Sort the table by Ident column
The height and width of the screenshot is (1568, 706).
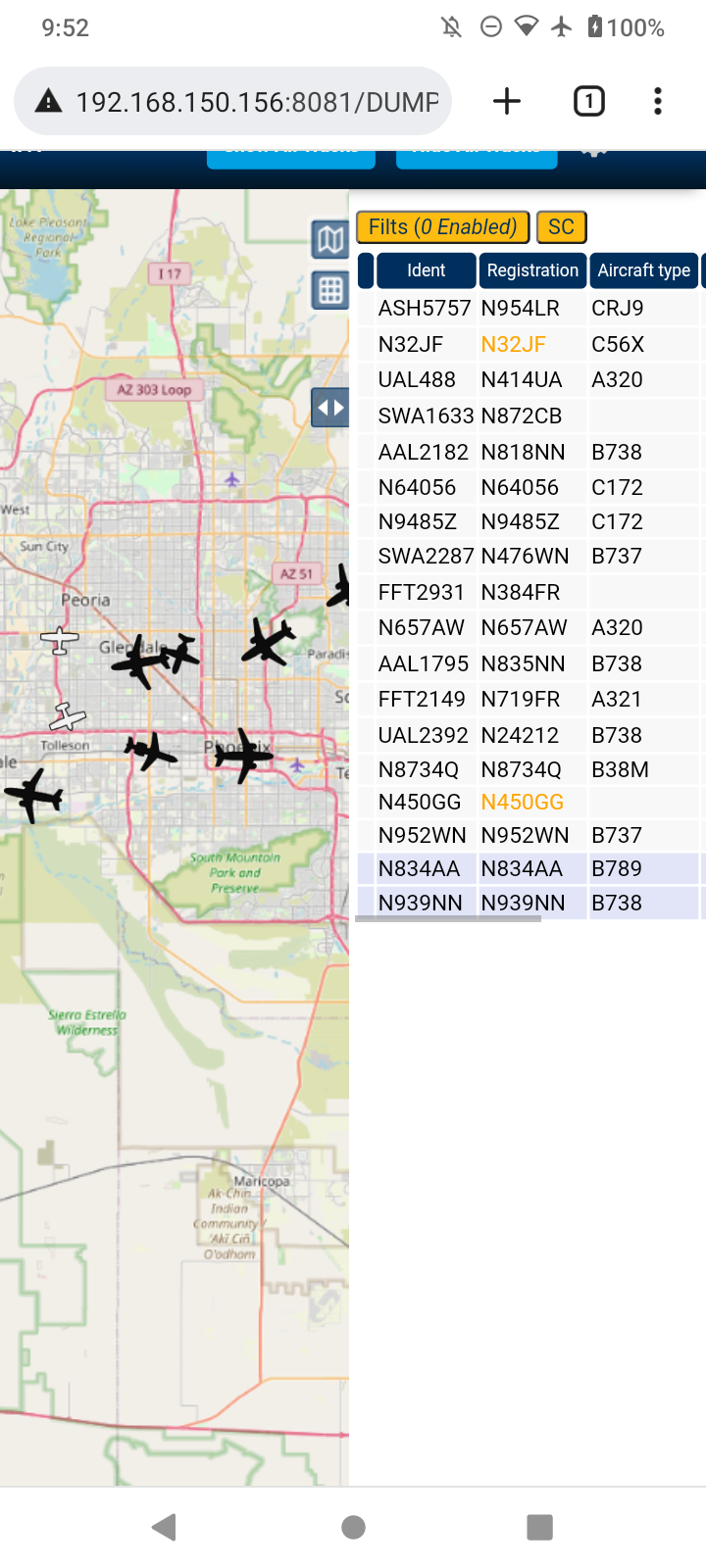click(x=426, y=270)
